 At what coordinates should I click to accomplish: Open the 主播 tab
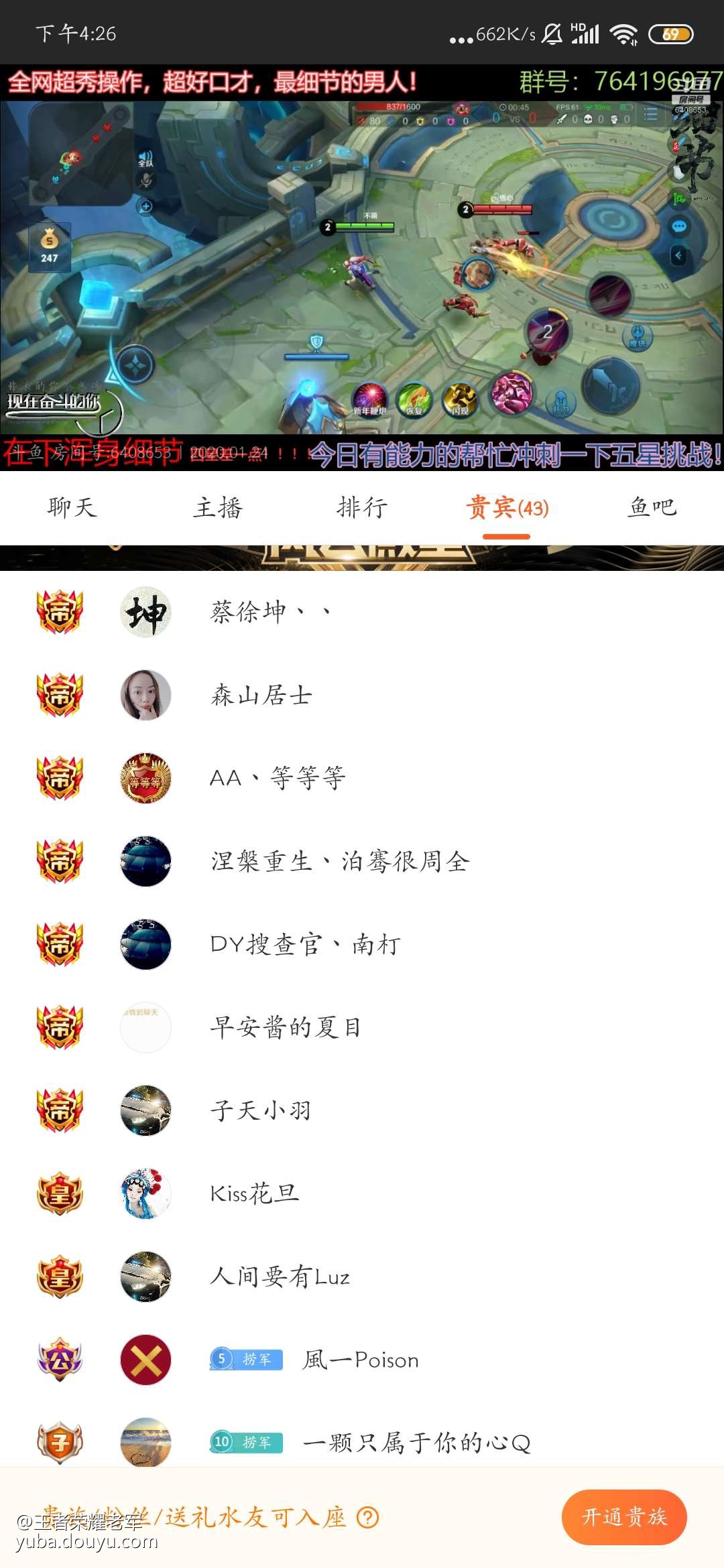[218, 507]
